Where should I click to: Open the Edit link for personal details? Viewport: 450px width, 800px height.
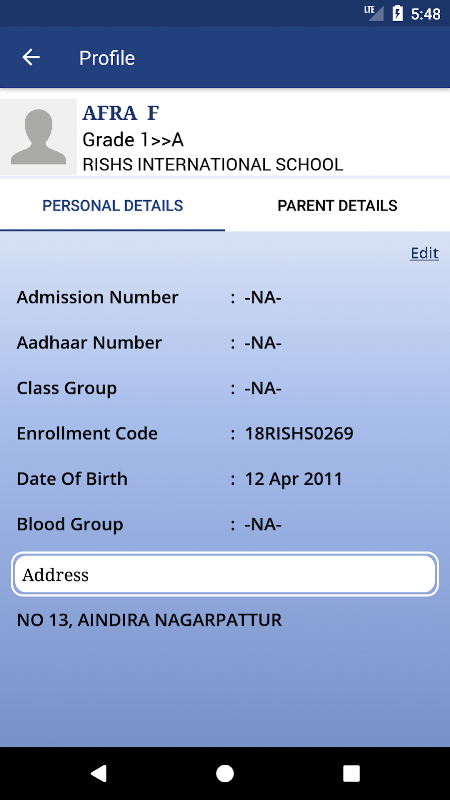coord(424,253)
